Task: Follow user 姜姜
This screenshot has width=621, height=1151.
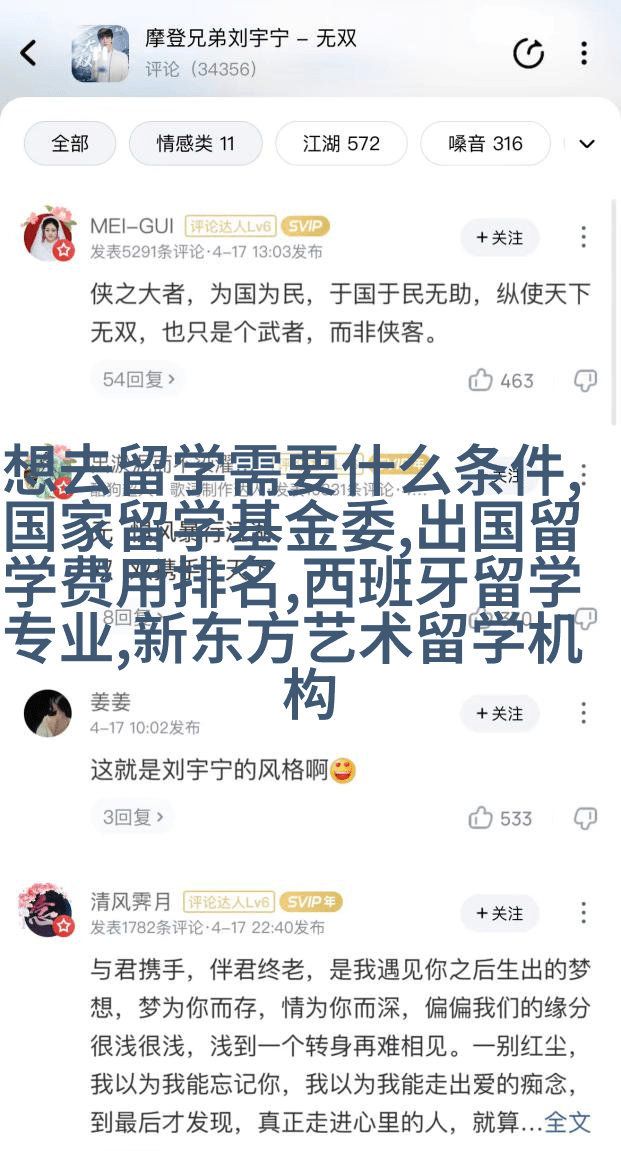Action: (x=499, y=713)
